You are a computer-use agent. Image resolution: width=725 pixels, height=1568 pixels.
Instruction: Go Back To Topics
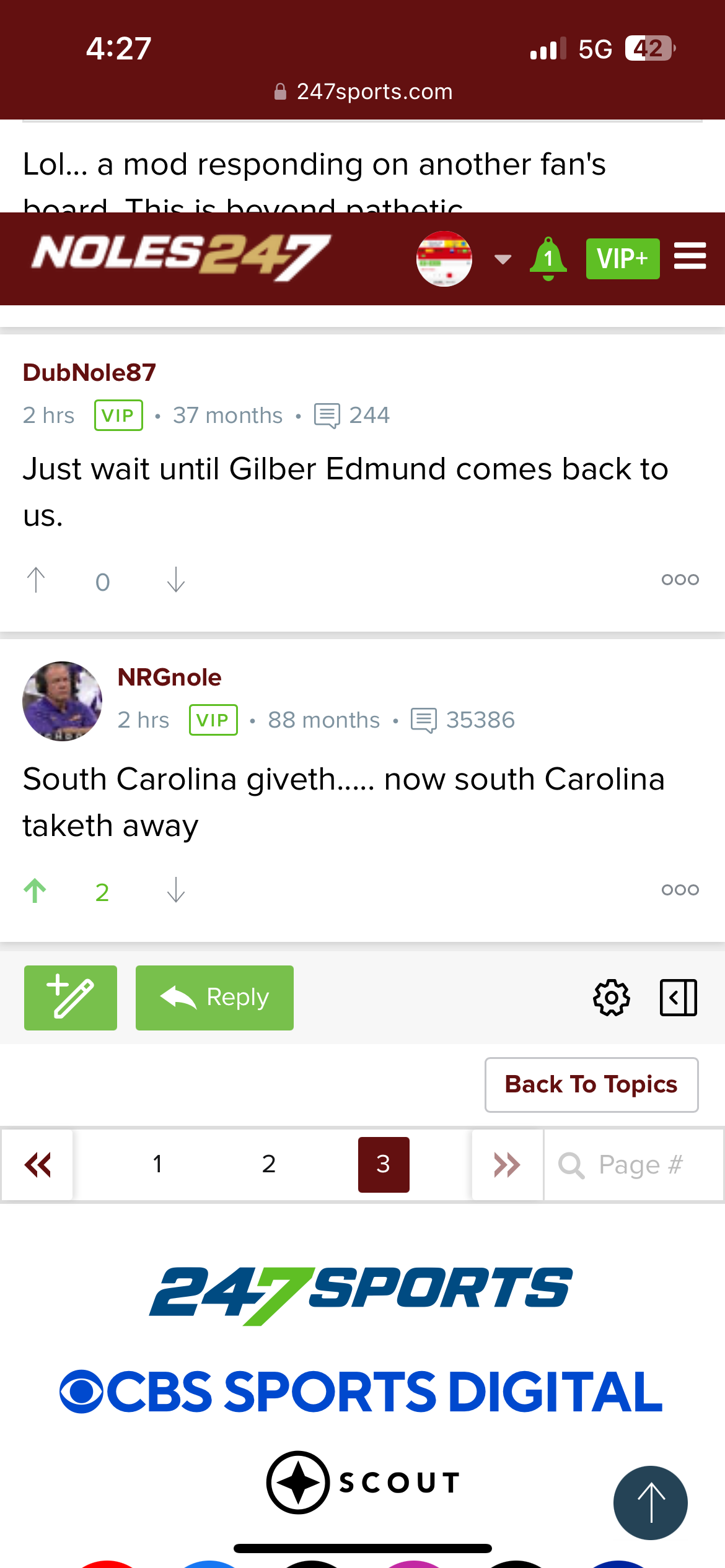tap(591, 1084)
